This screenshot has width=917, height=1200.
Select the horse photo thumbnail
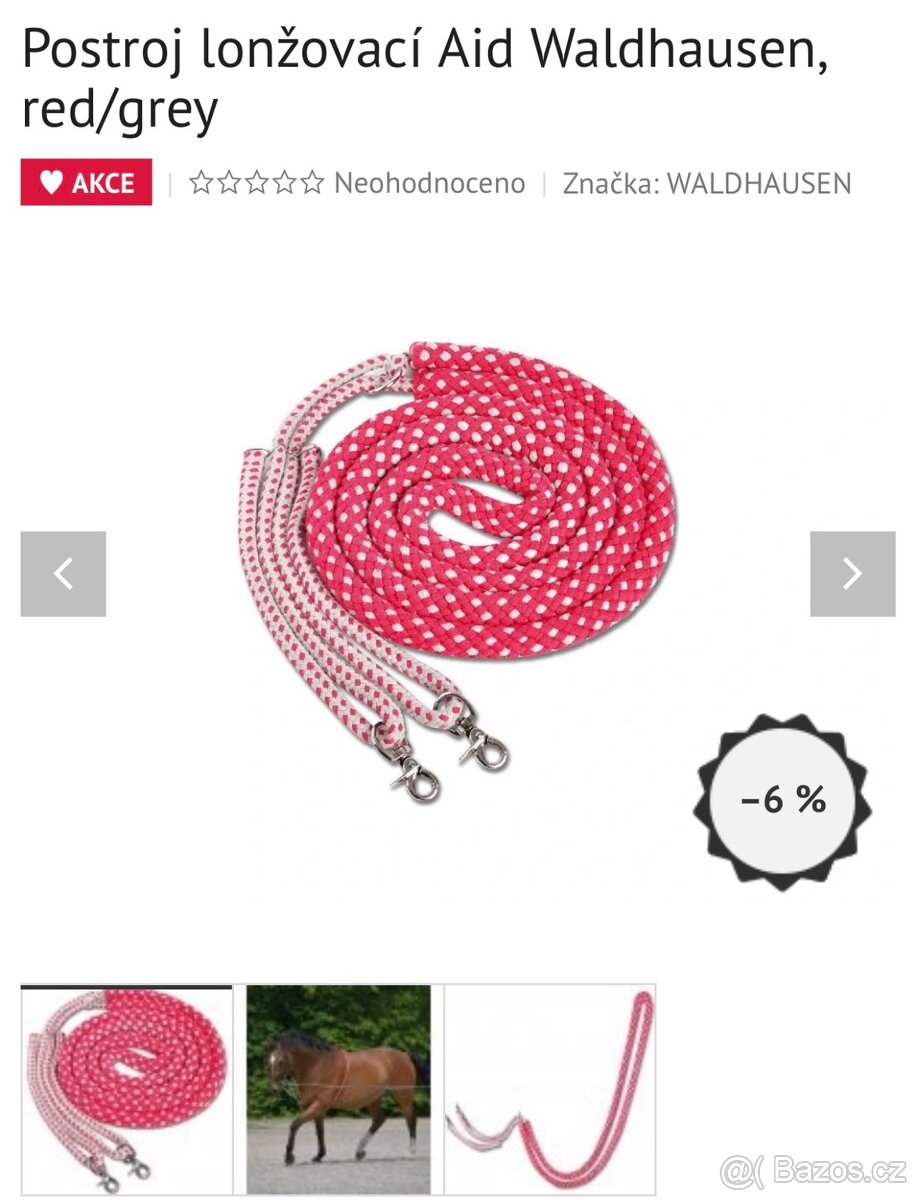point(338,1090)
